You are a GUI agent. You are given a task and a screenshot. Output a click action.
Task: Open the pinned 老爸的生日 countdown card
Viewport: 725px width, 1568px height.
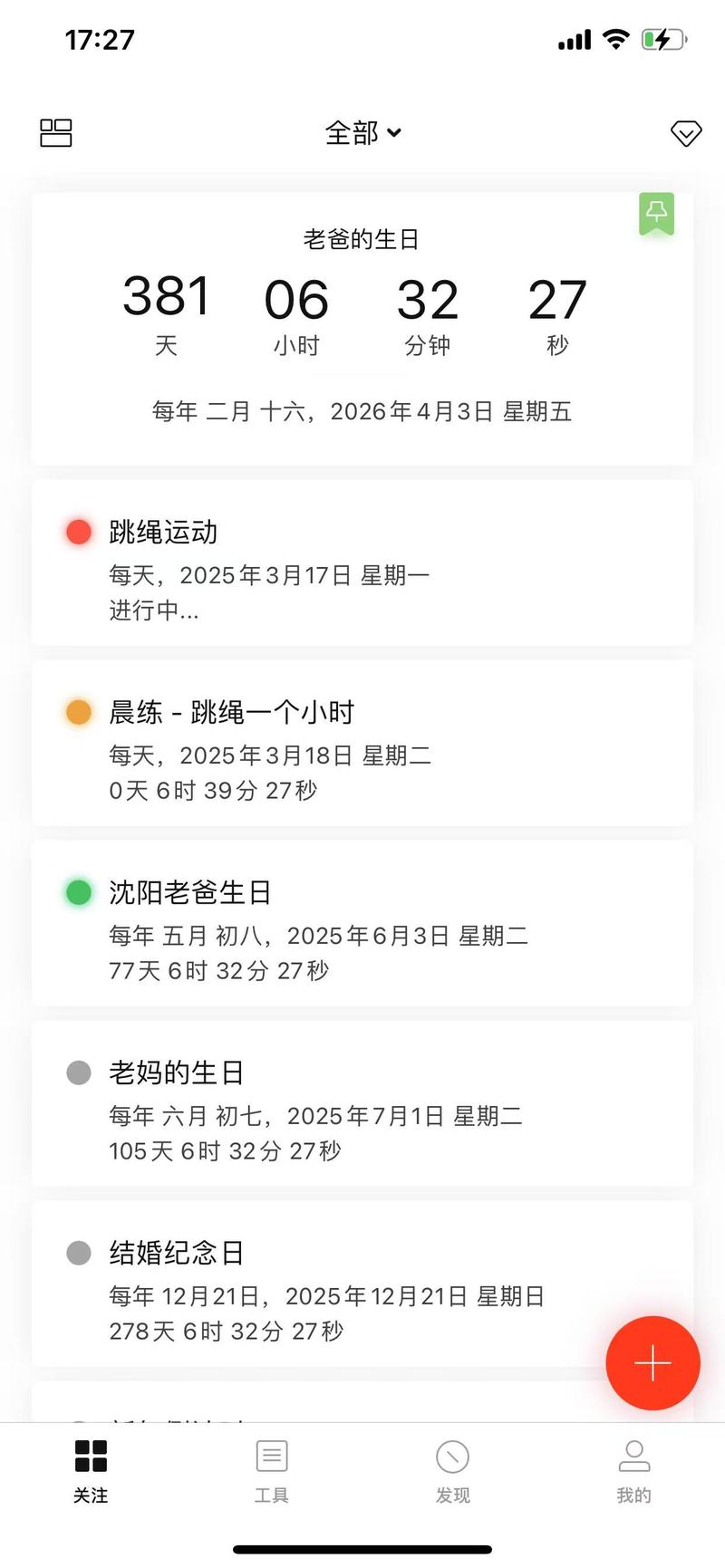click(x=362, y=329)
